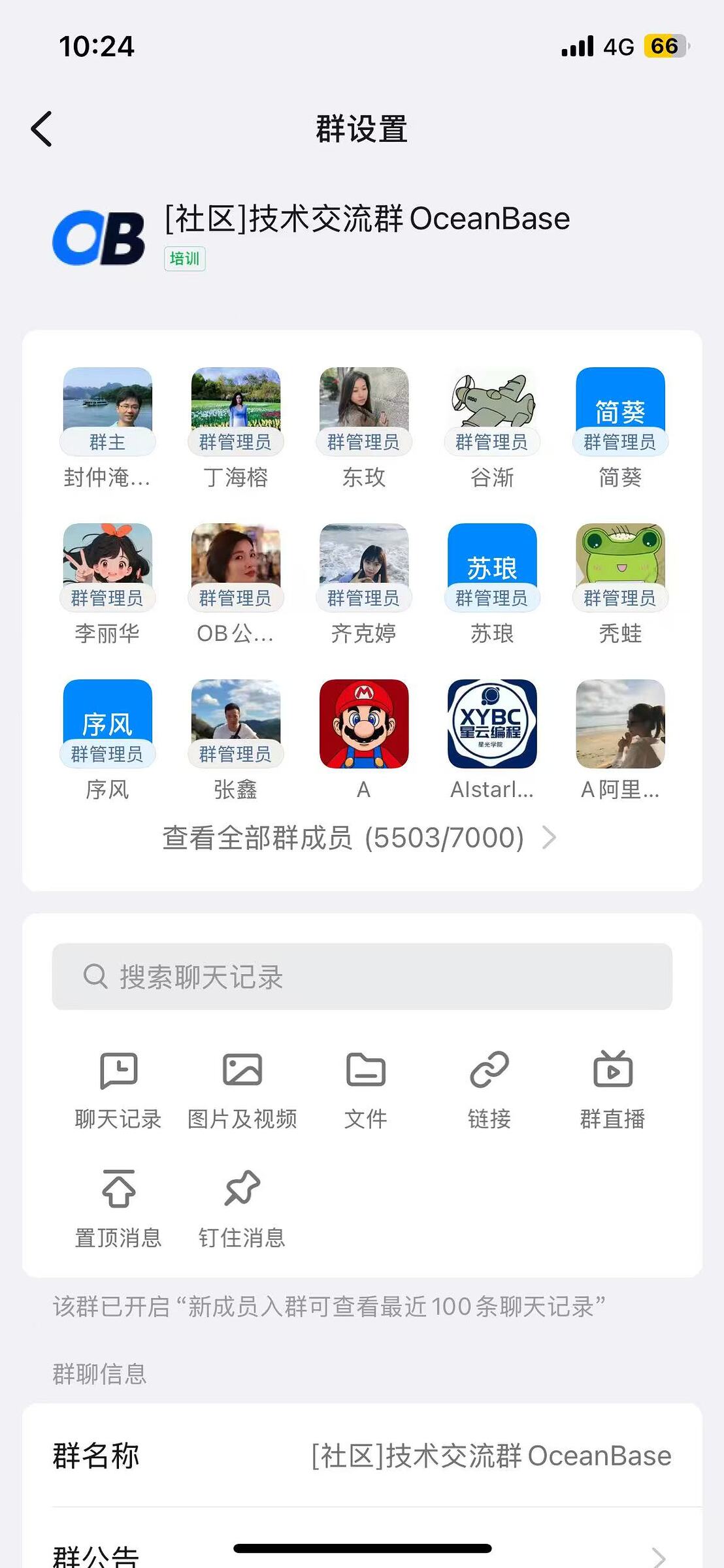Viewport: 724px width, 1568px height.
Task: Open the 聊天记录 (chat history) icon
Action: [118, 1071]
